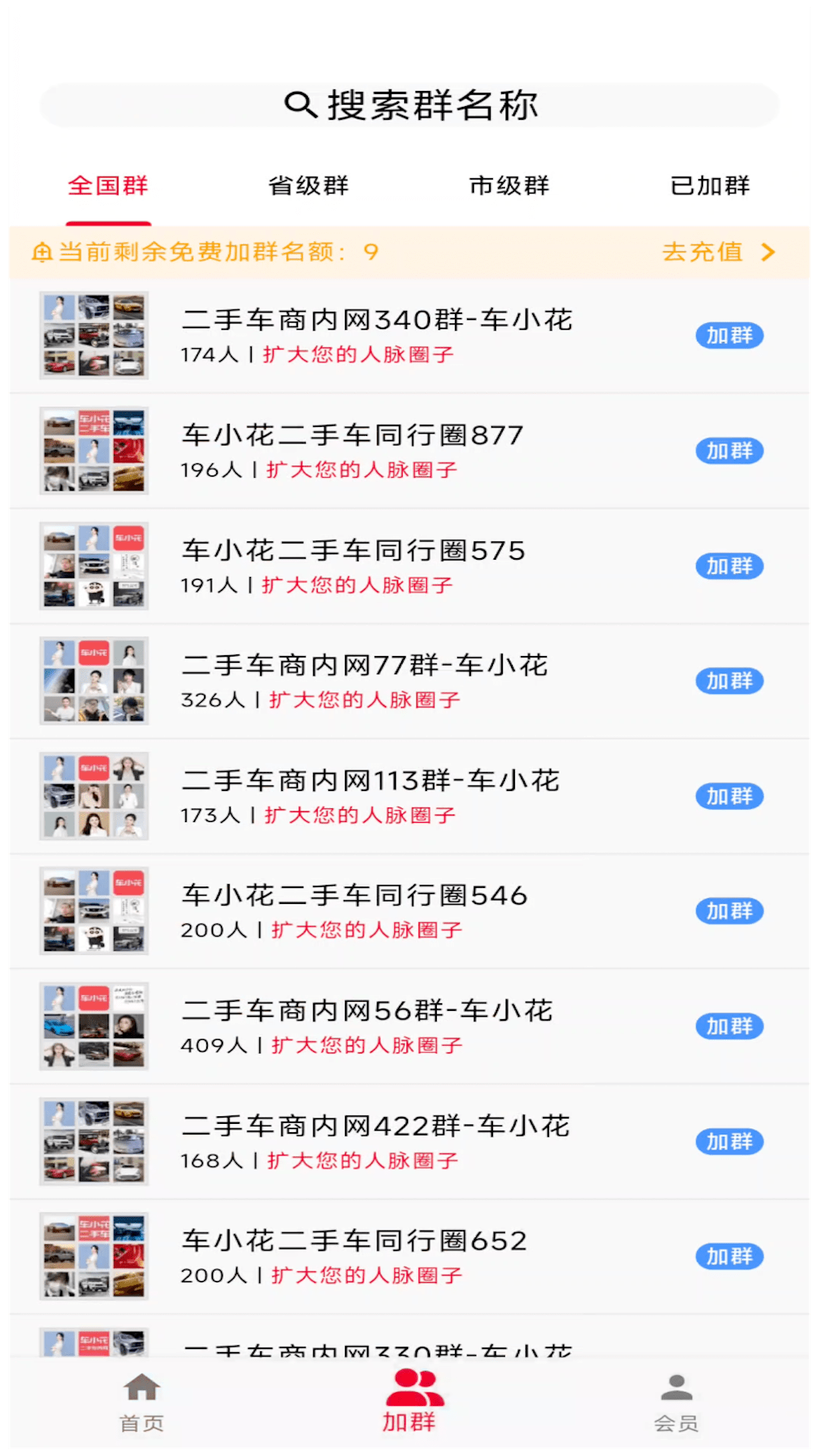Join 车小花二手车同行圈546 via 加群
Image resolution: width=819 pixels, height=1456 pixels.
coord(729,911)
